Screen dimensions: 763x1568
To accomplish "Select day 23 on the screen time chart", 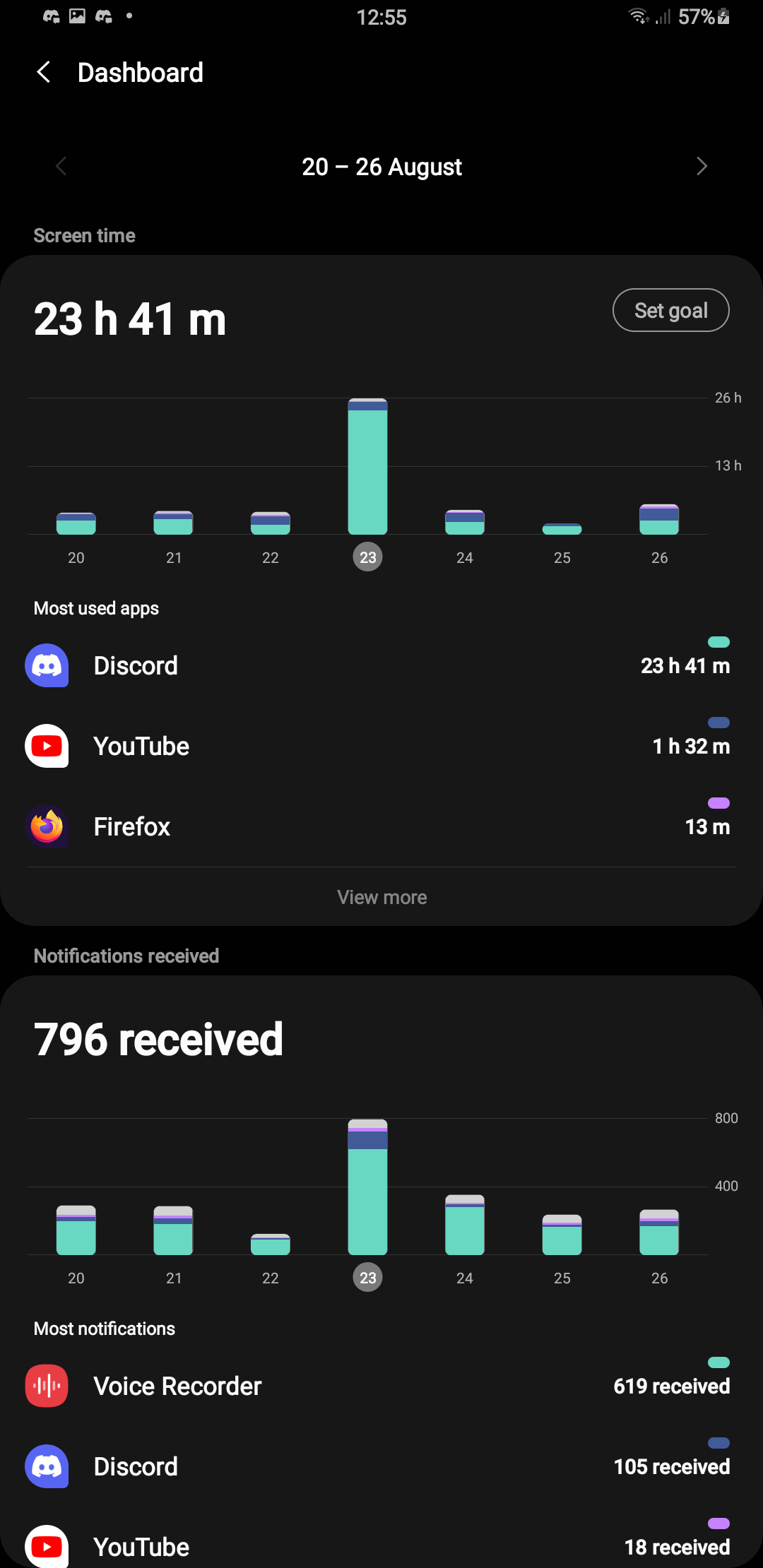I will click(x=367, y=557).
